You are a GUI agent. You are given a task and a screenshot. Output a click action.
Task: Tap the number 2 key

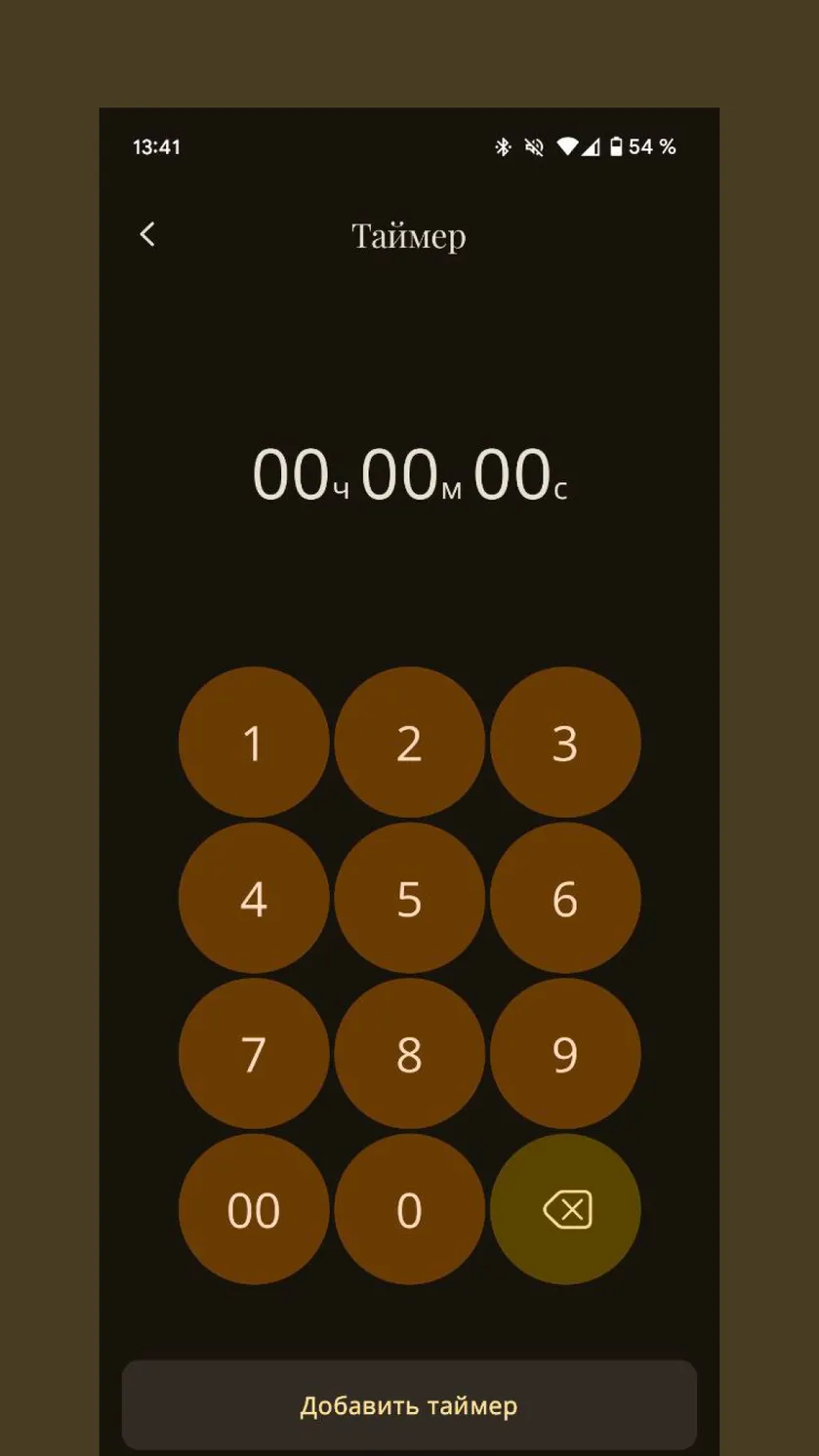[409, 743]
